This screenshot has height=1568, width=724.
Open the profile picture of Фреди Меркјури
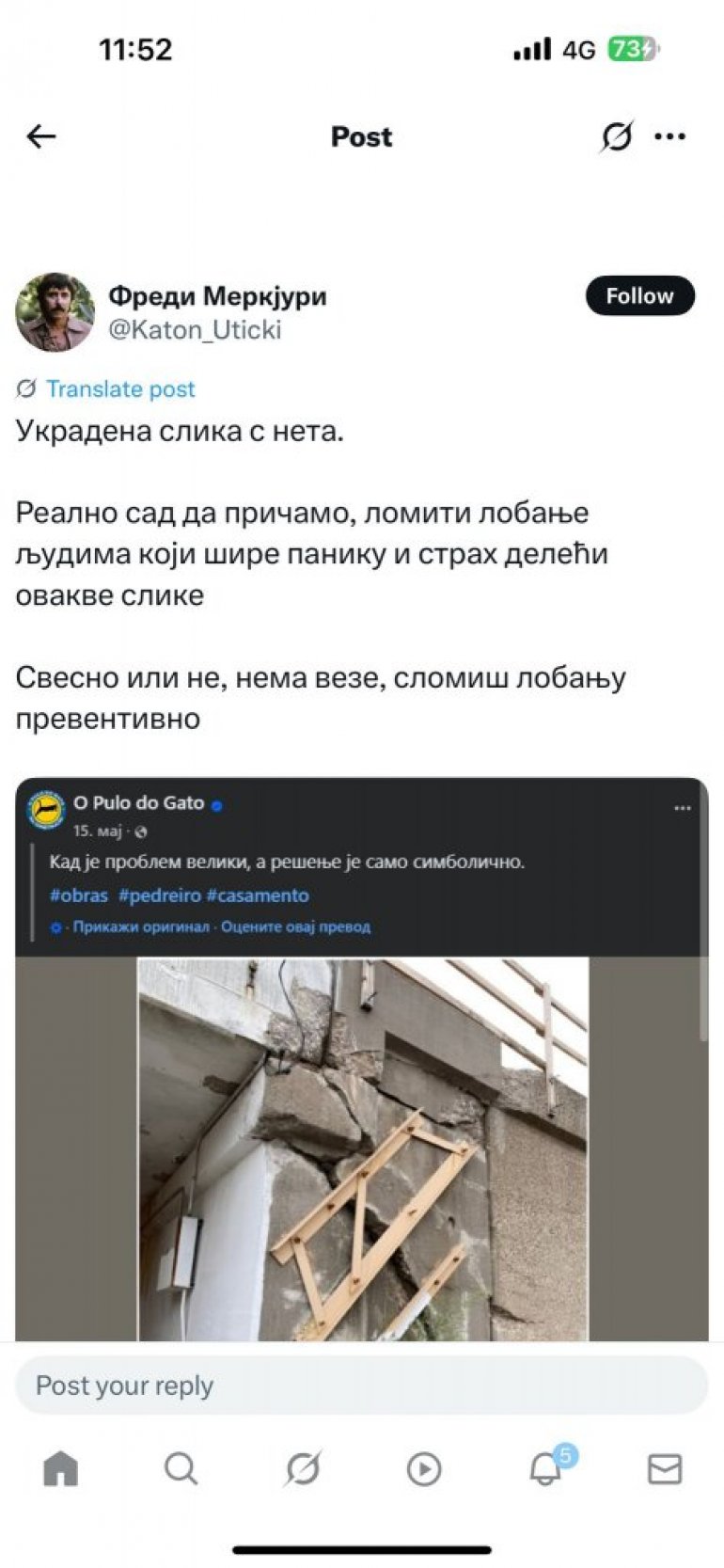(x=55, y=312)
